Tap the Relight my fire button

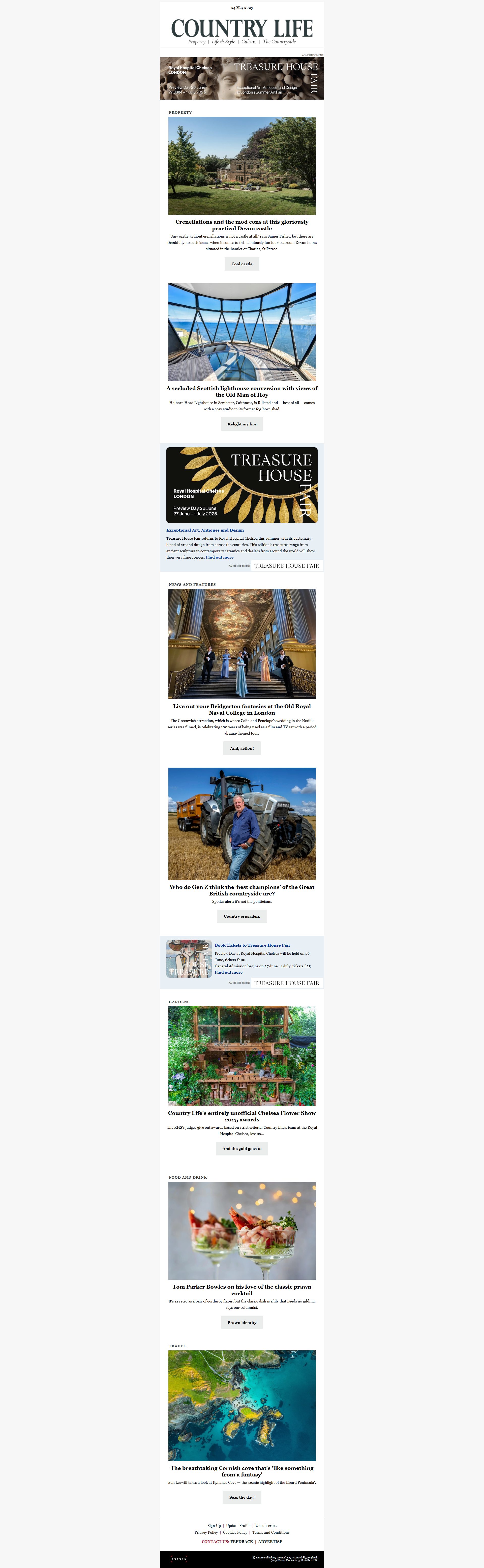[242, 424]
